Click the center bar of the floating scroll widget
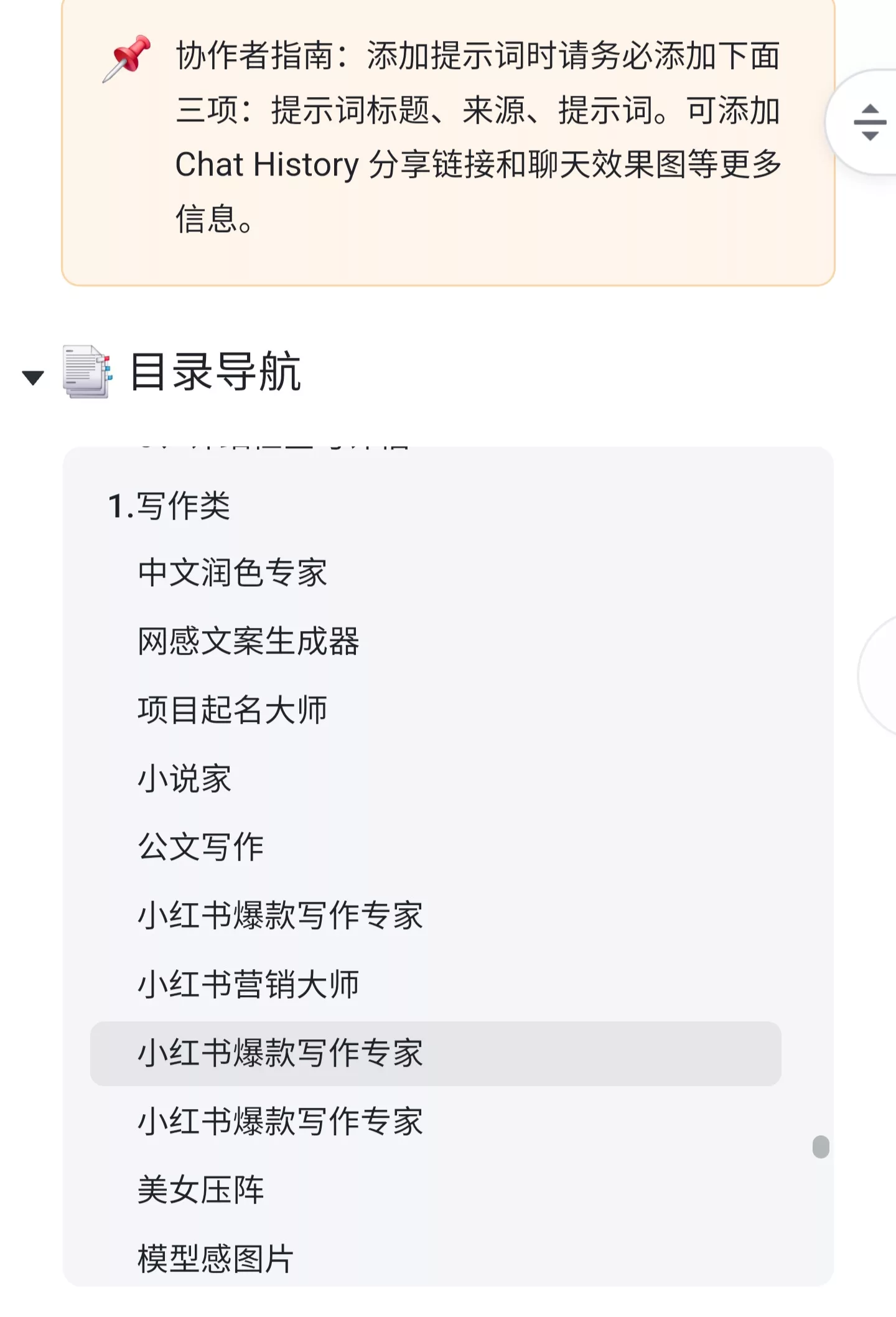Screen dimensions: 896x1317 click(x=870, y=121)
